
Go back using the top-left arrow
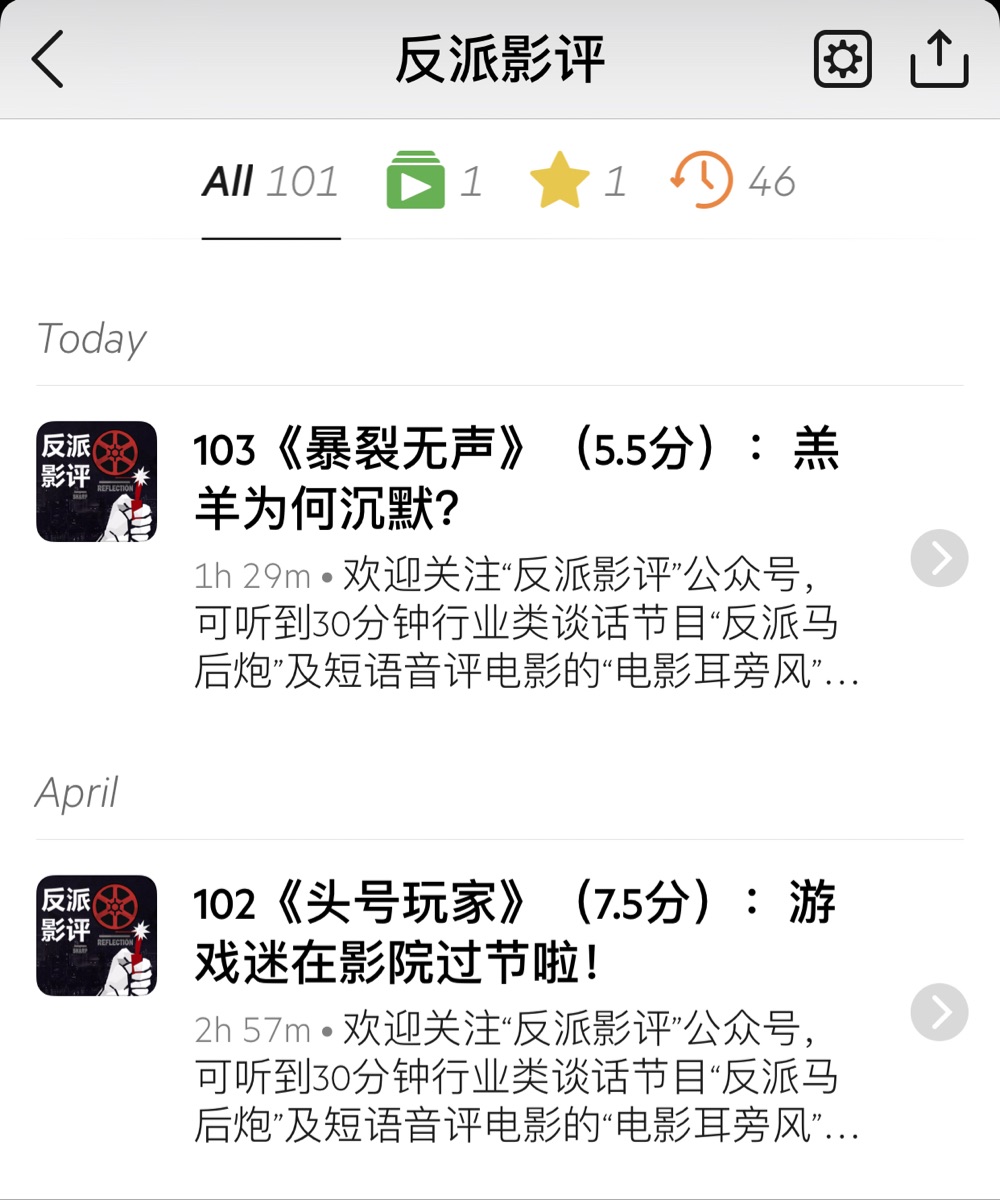coord(48,59)
